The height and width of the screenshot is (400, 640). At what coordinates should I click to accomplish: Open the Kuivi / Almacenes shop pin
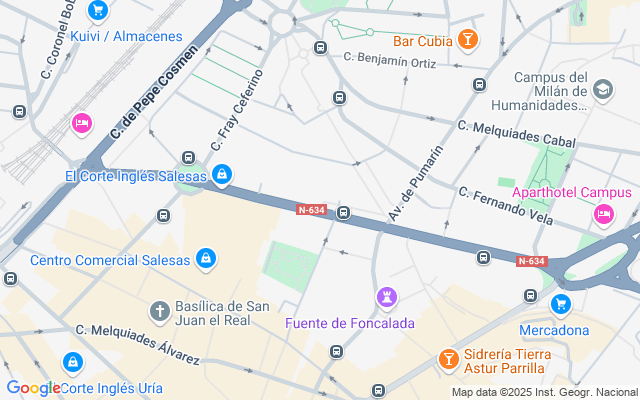pos(98,11)
